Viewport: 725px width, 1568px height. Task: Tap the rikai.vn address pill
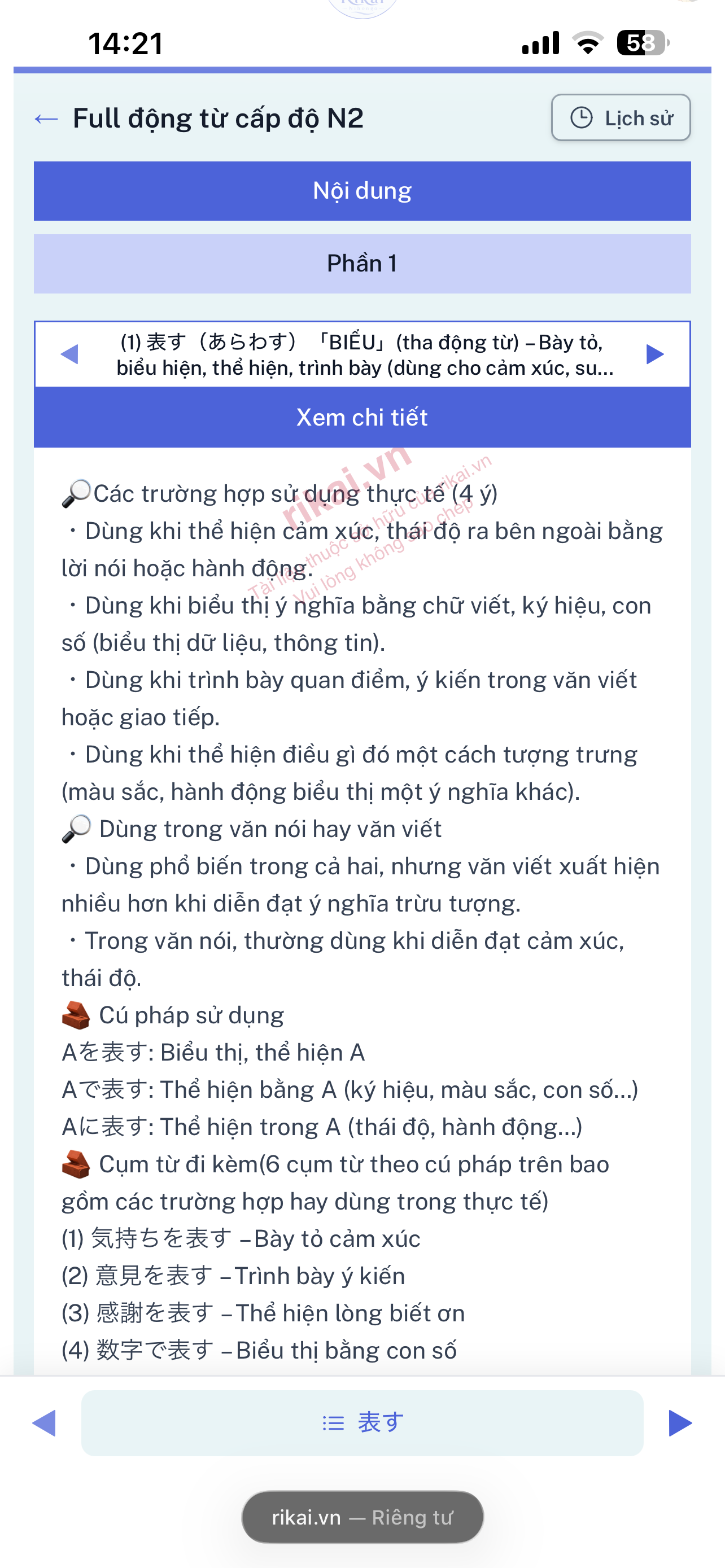pos(362,1517)
